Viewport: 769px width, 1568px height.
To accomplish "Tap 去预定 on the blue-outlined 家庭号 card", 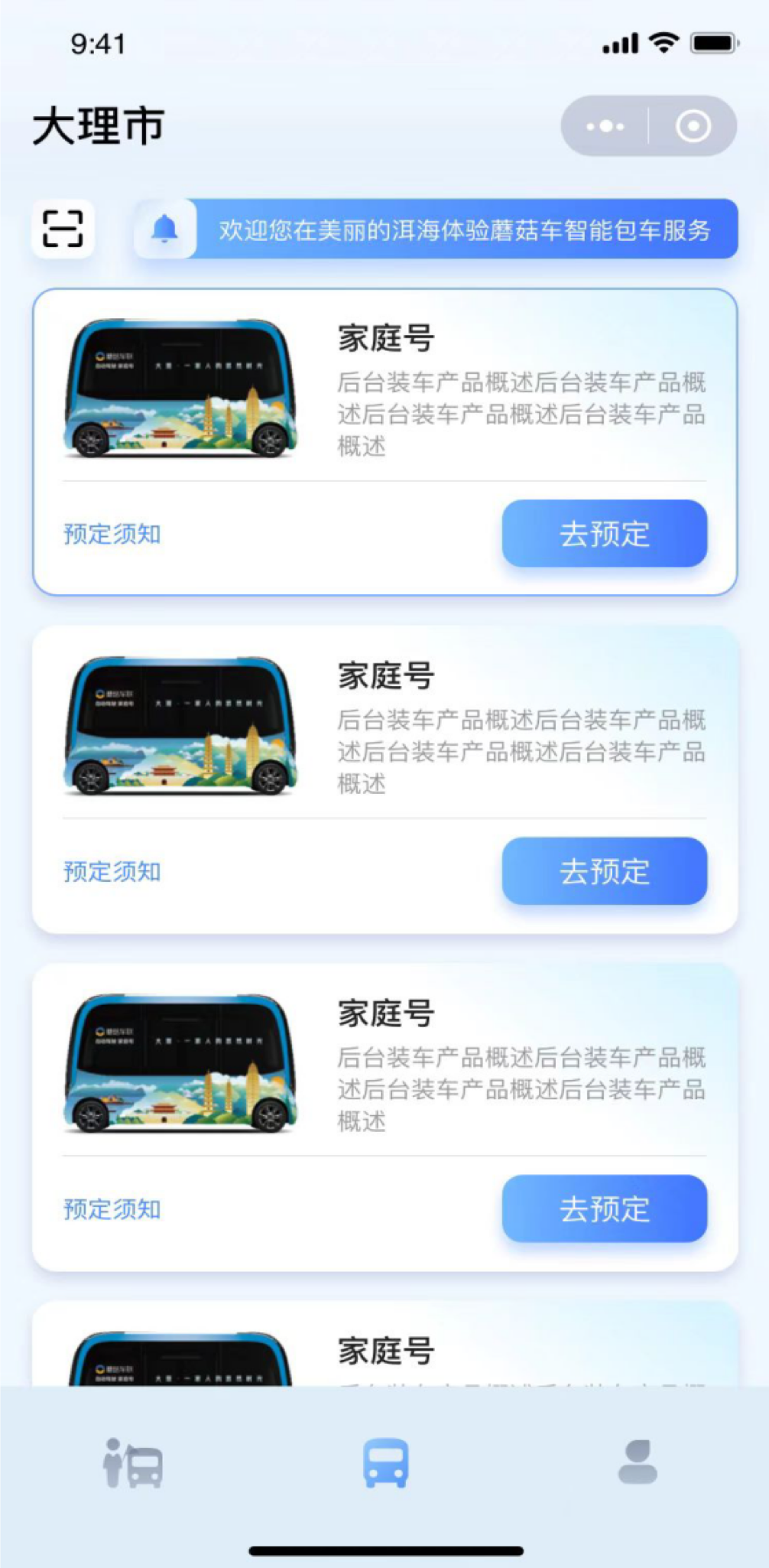I will coord(605,533).
